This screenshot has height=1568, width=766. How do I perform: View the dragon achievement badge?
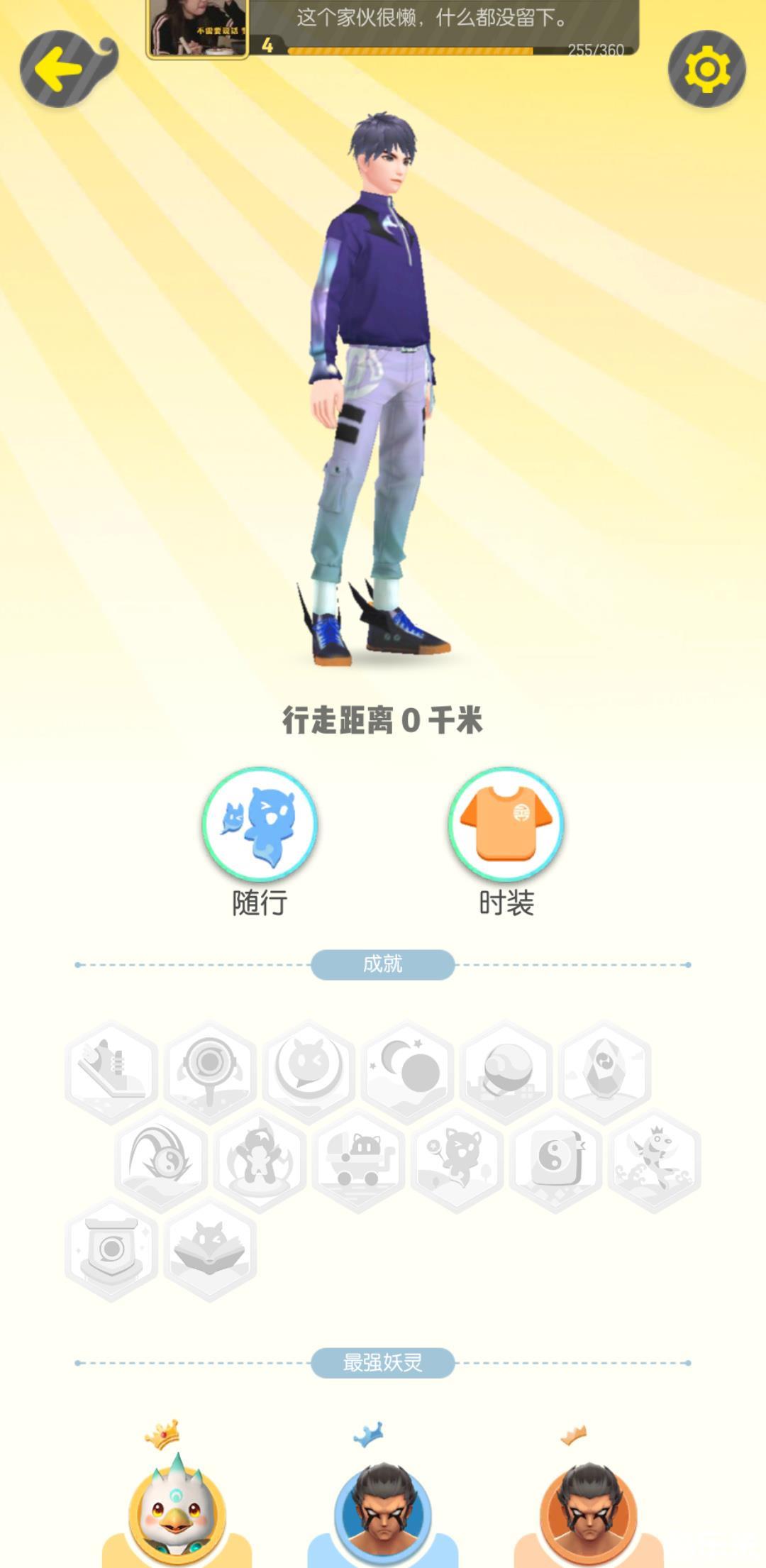[654, 1160]
